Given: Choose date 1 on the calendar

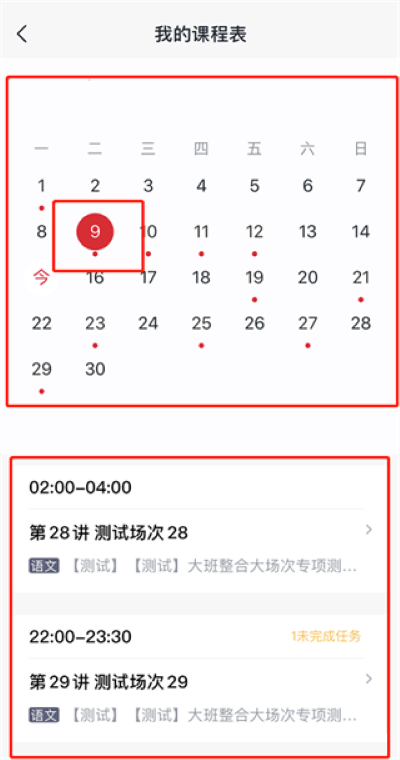Looking at the screenshot, I should tap(42, 186).
